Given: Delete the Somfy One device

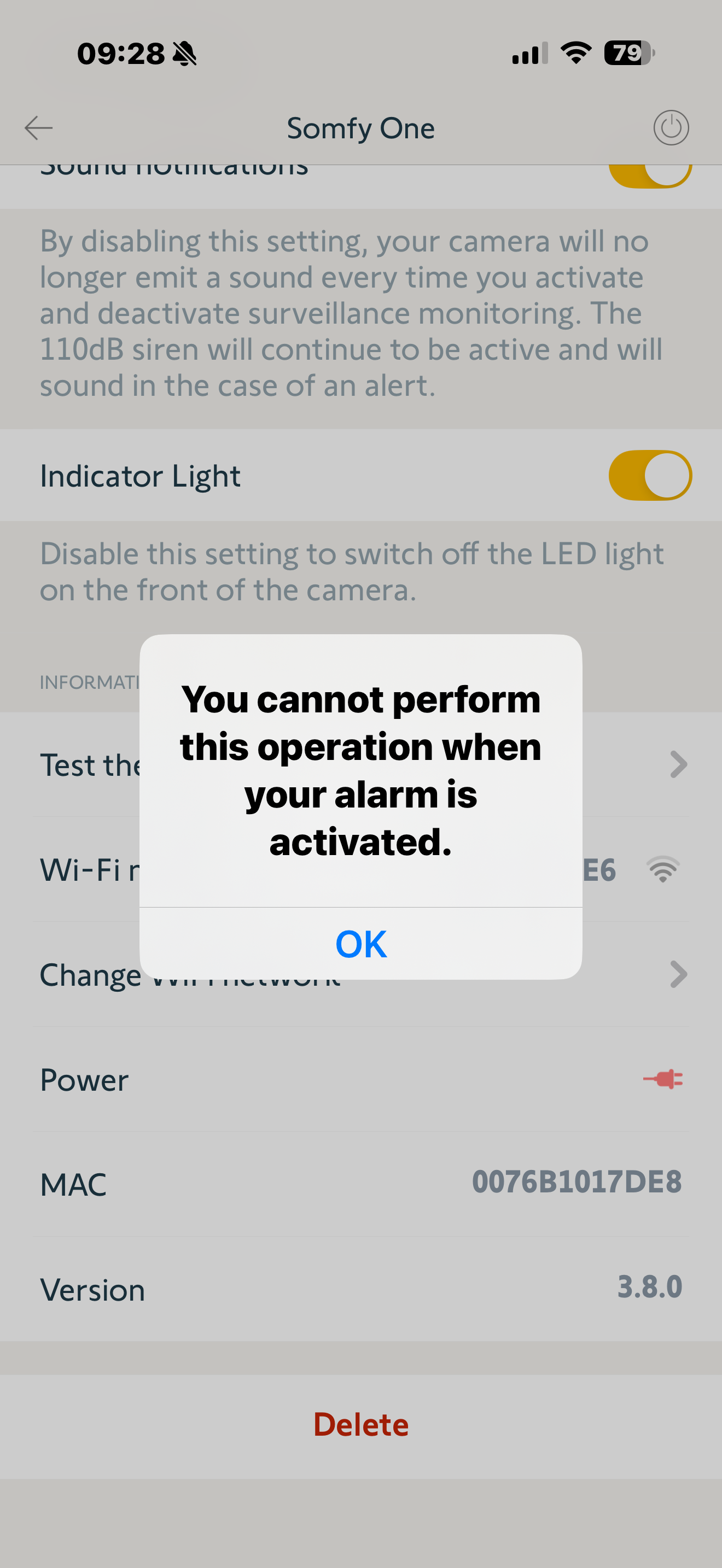Looking at the screenshot, I should coord(360,1425).
